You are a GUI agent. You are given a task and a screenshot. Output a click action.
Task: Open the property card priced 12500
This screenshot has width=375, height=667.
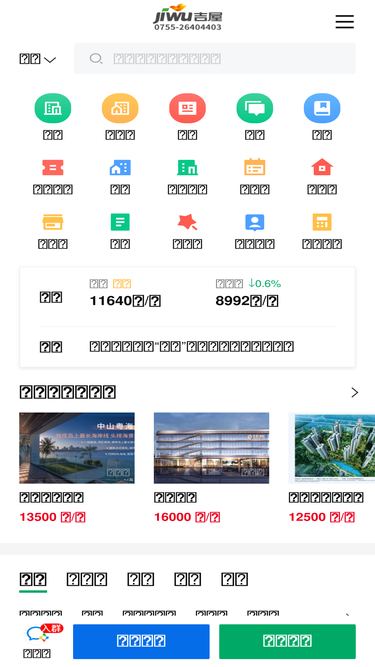(332, 468)
